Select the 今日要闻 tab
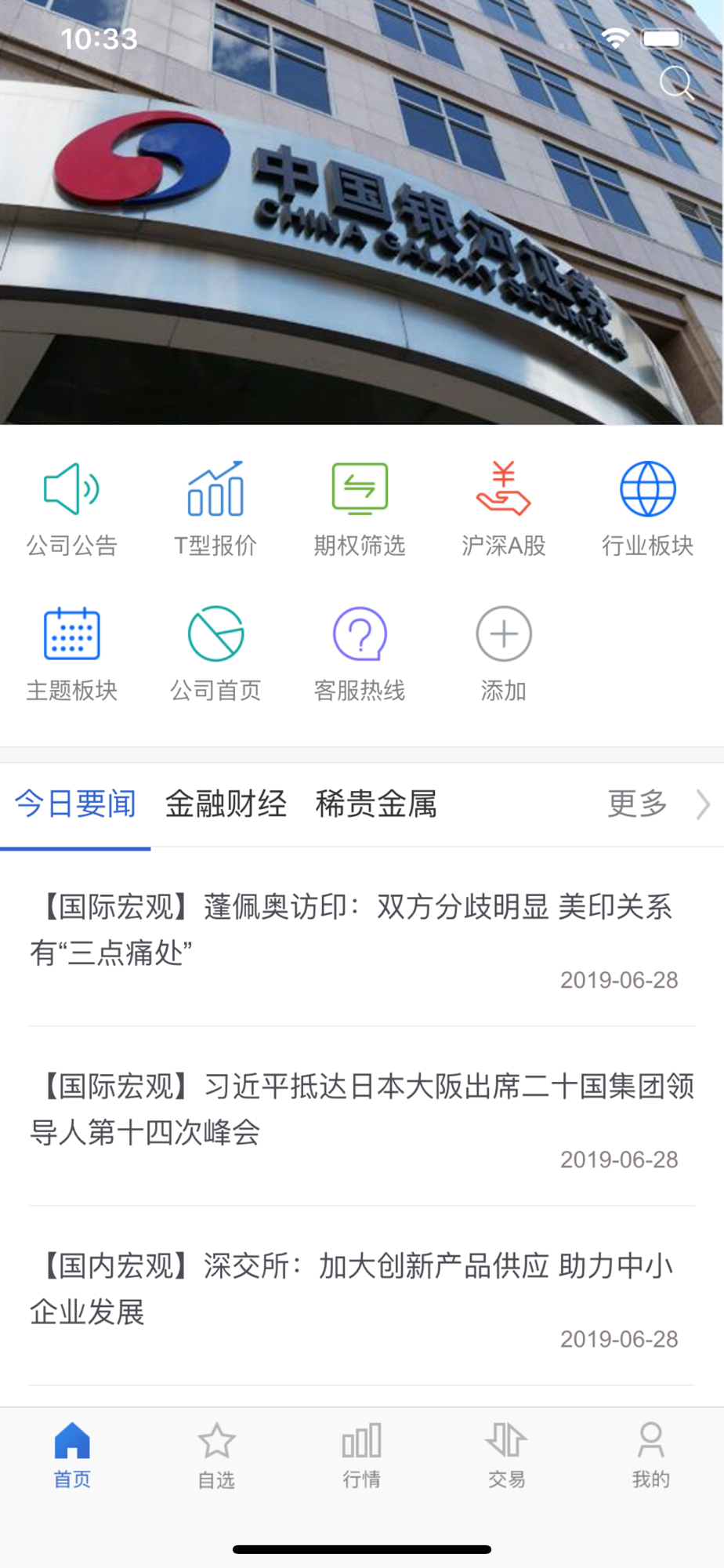 click(75, 804)
